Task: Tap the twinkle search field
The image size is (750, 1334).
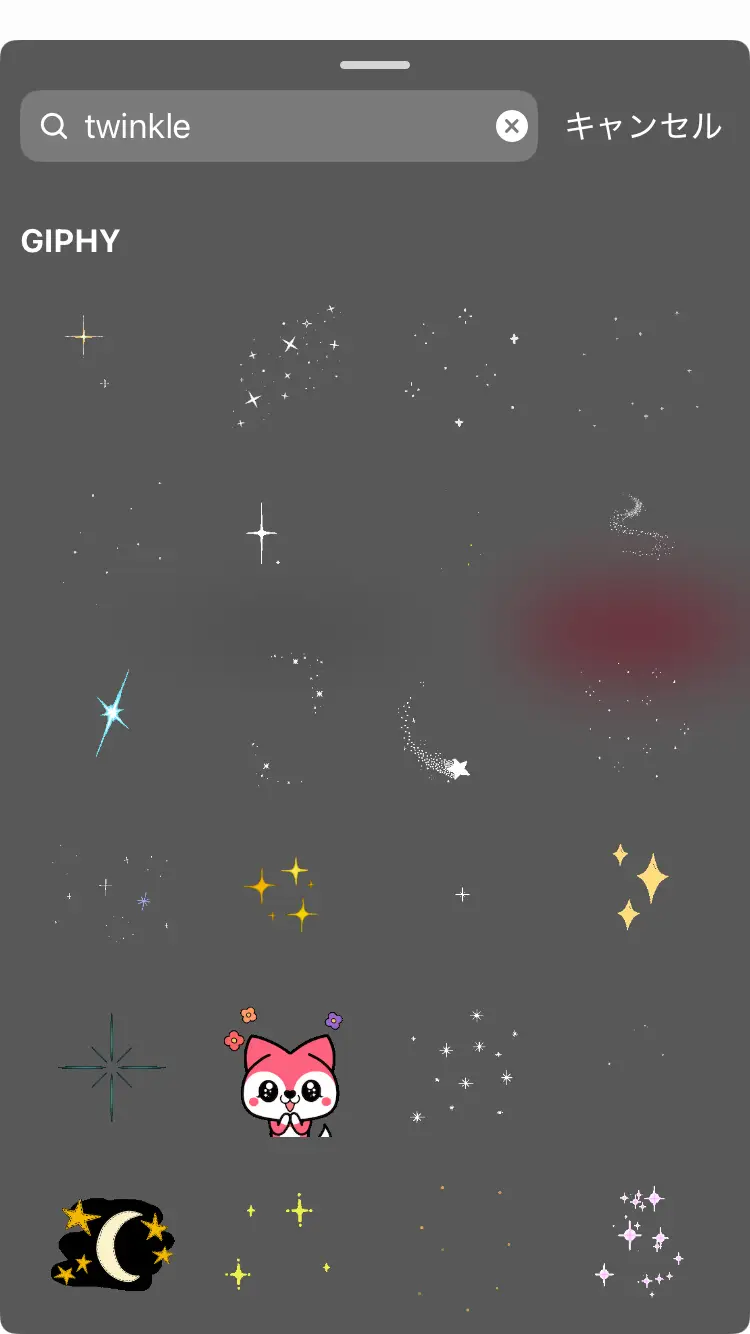Action: coord(270,126)
